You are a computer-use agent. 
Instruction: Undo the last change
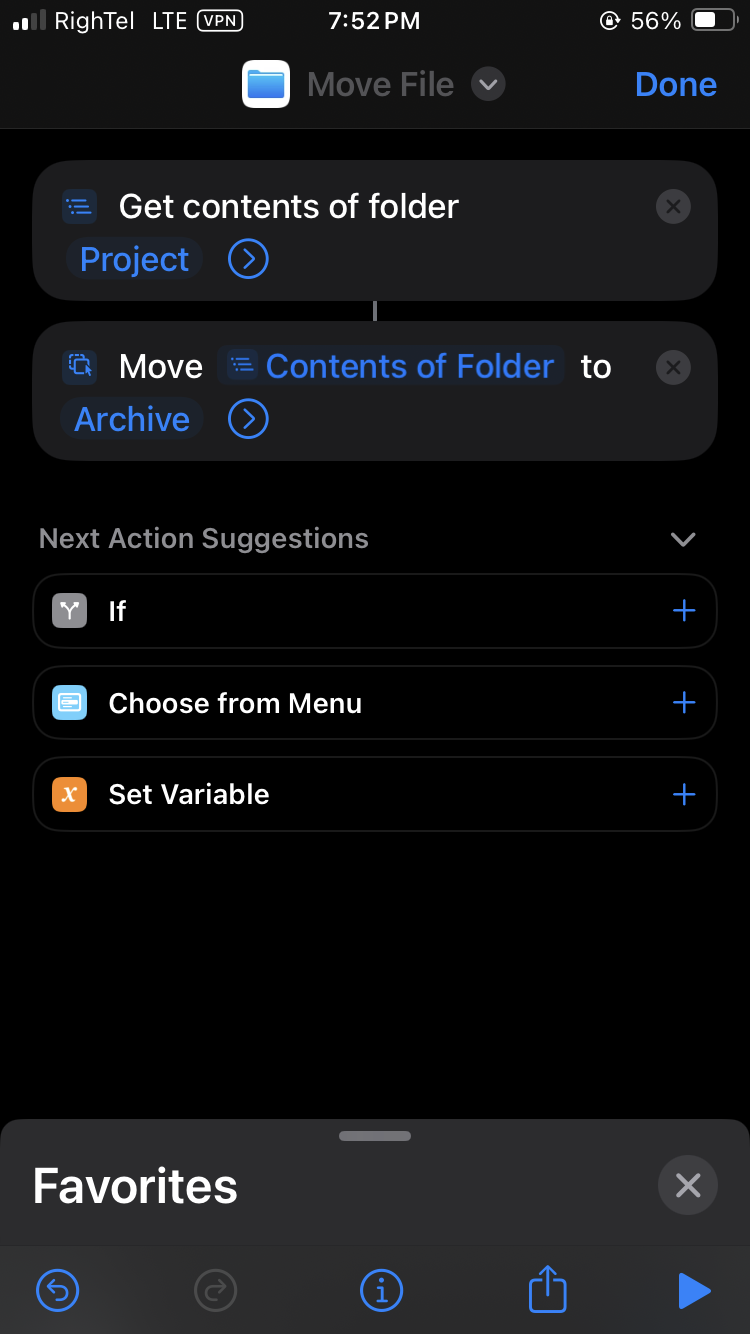[x=58, y=1290]
